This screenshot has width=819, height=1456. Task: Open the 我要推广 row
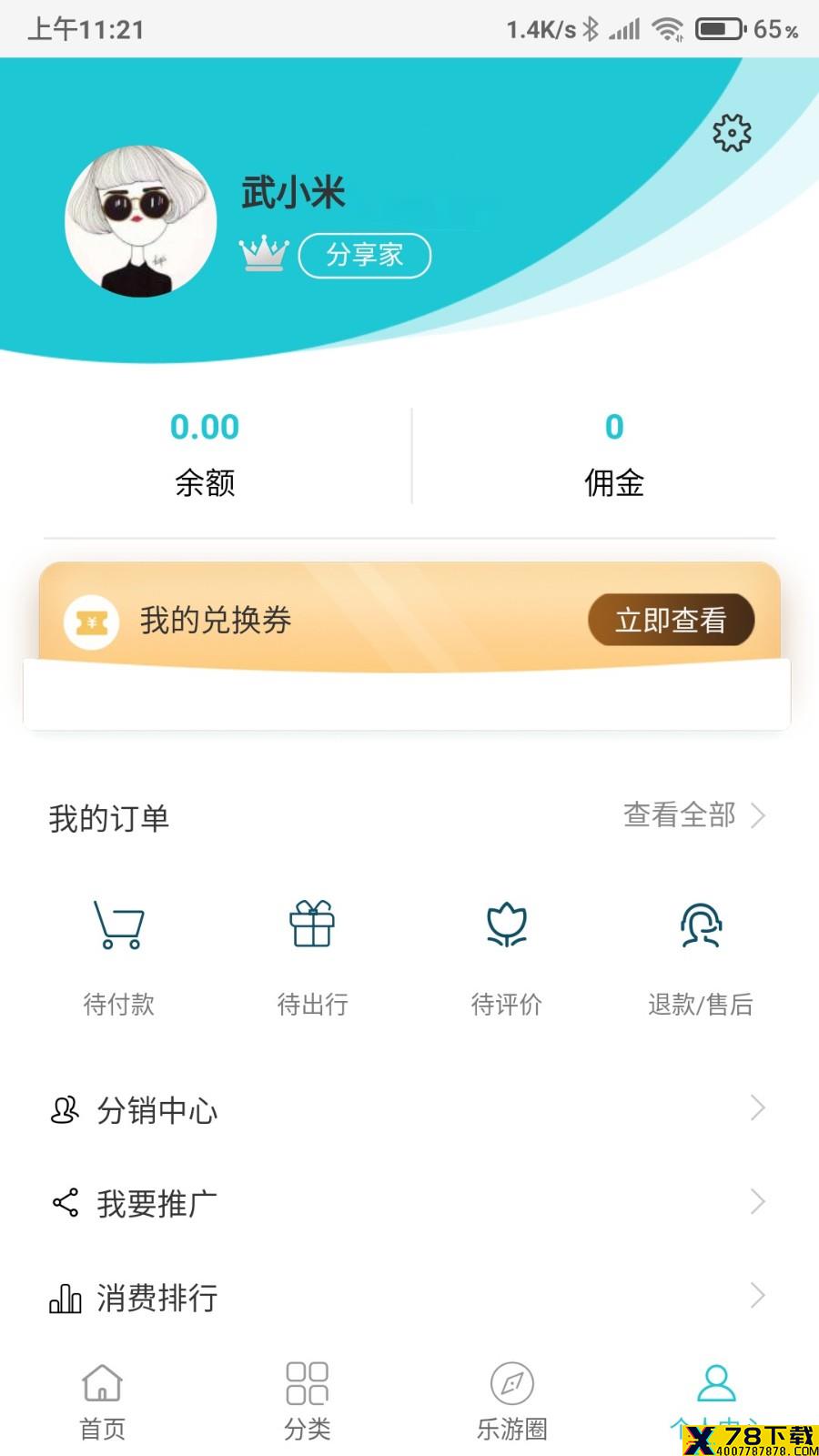point(409,1203)
